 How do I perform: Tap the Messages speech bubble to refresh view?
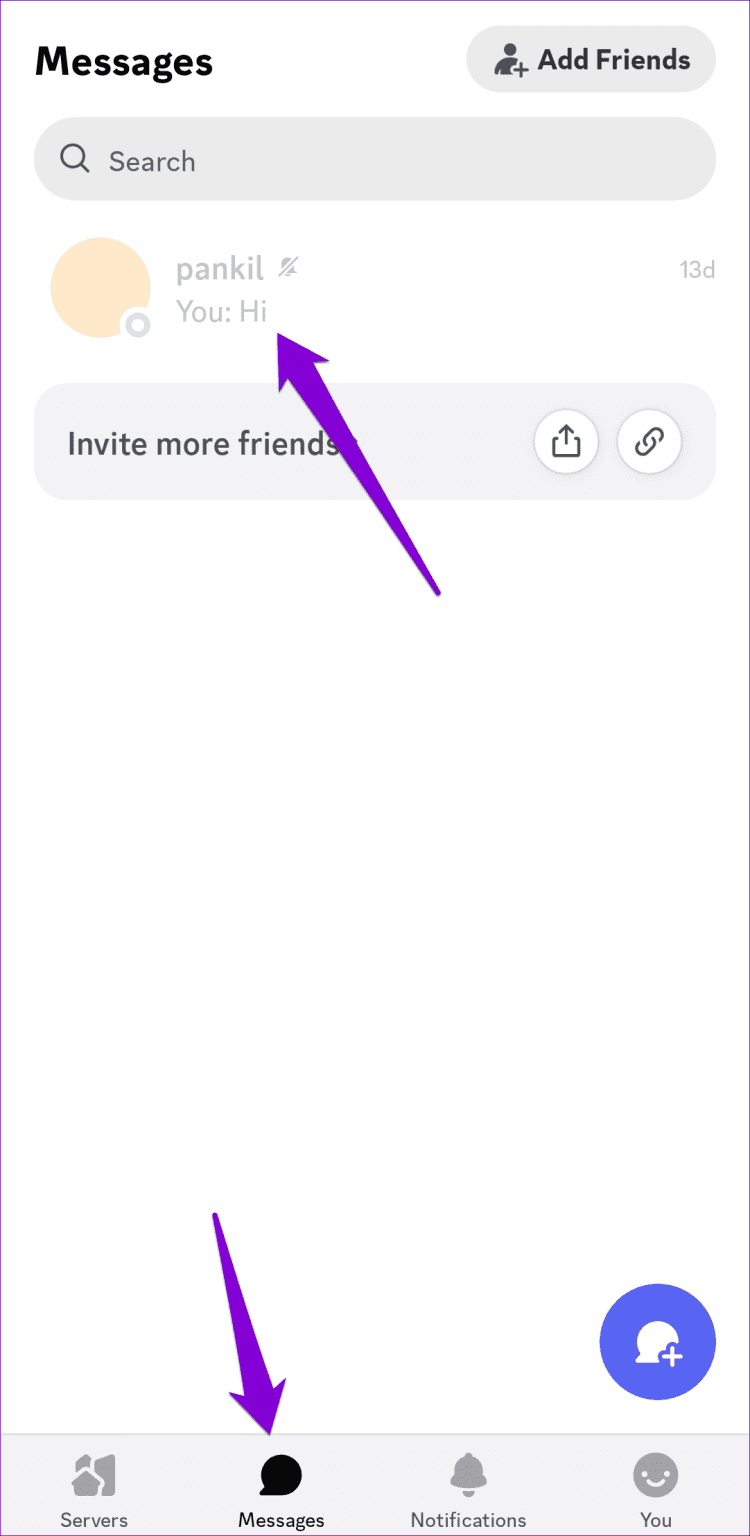coord(280,1473)
